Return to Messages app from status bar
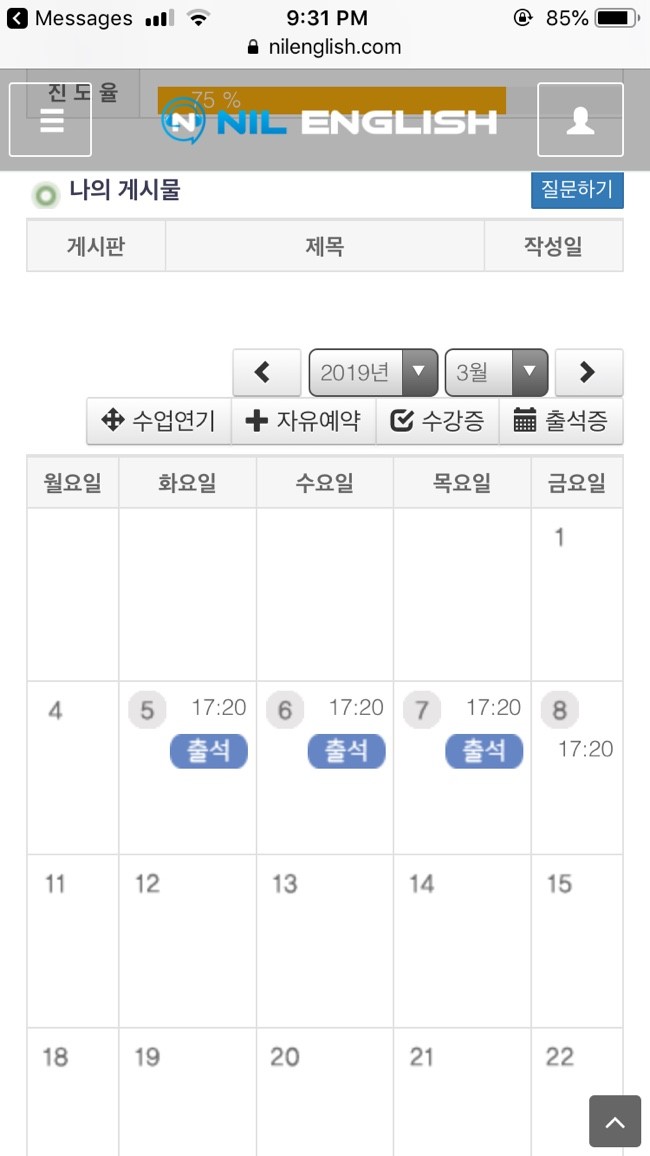 [69, 18]
